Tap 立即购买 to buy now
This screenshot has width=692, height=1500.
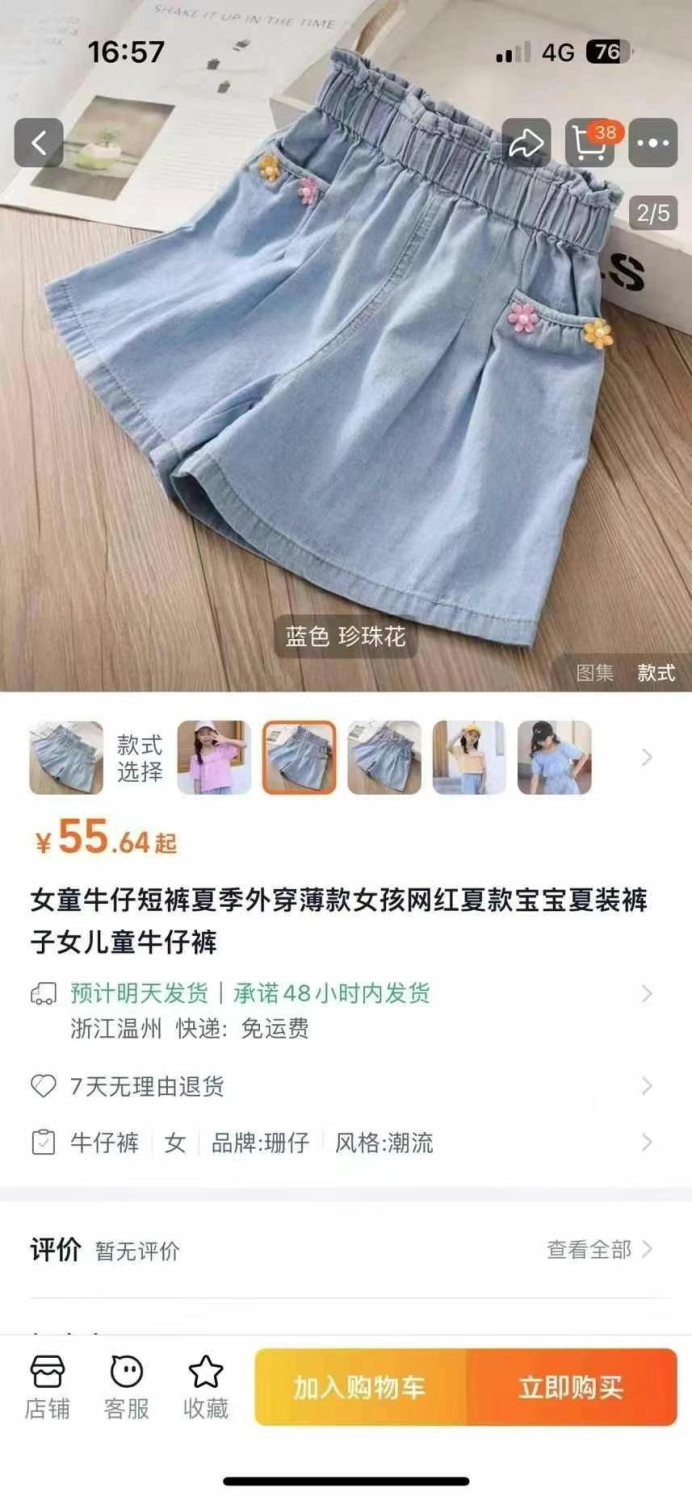[x=572, y=1387]
